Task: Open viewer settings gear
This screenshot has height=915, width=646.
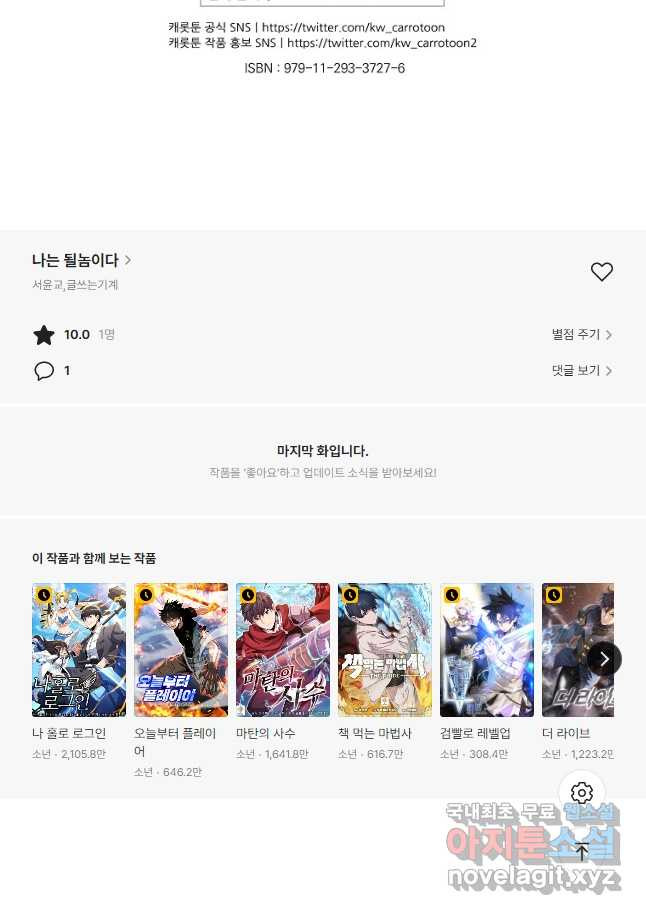Action: click(582, 793)
